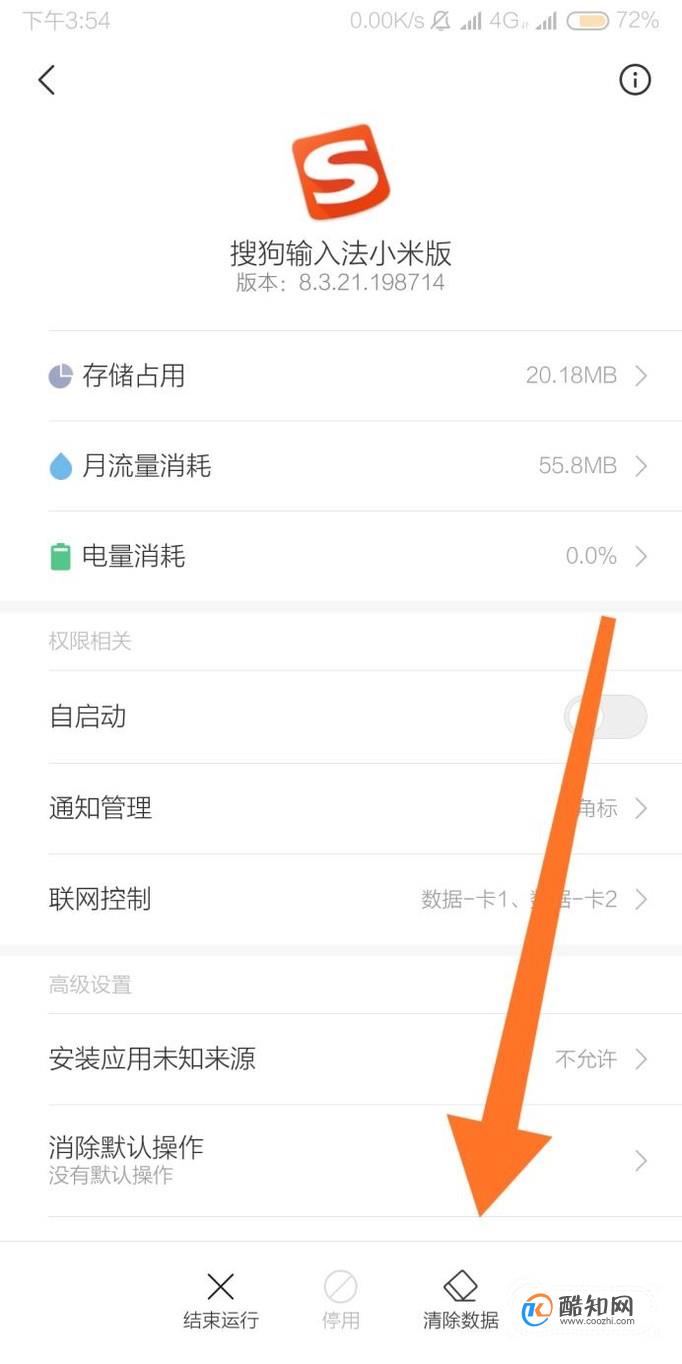Tap 结束运行 to force stop
This screenshot has width=682, height=1364.
click(x=221, y=1301)
